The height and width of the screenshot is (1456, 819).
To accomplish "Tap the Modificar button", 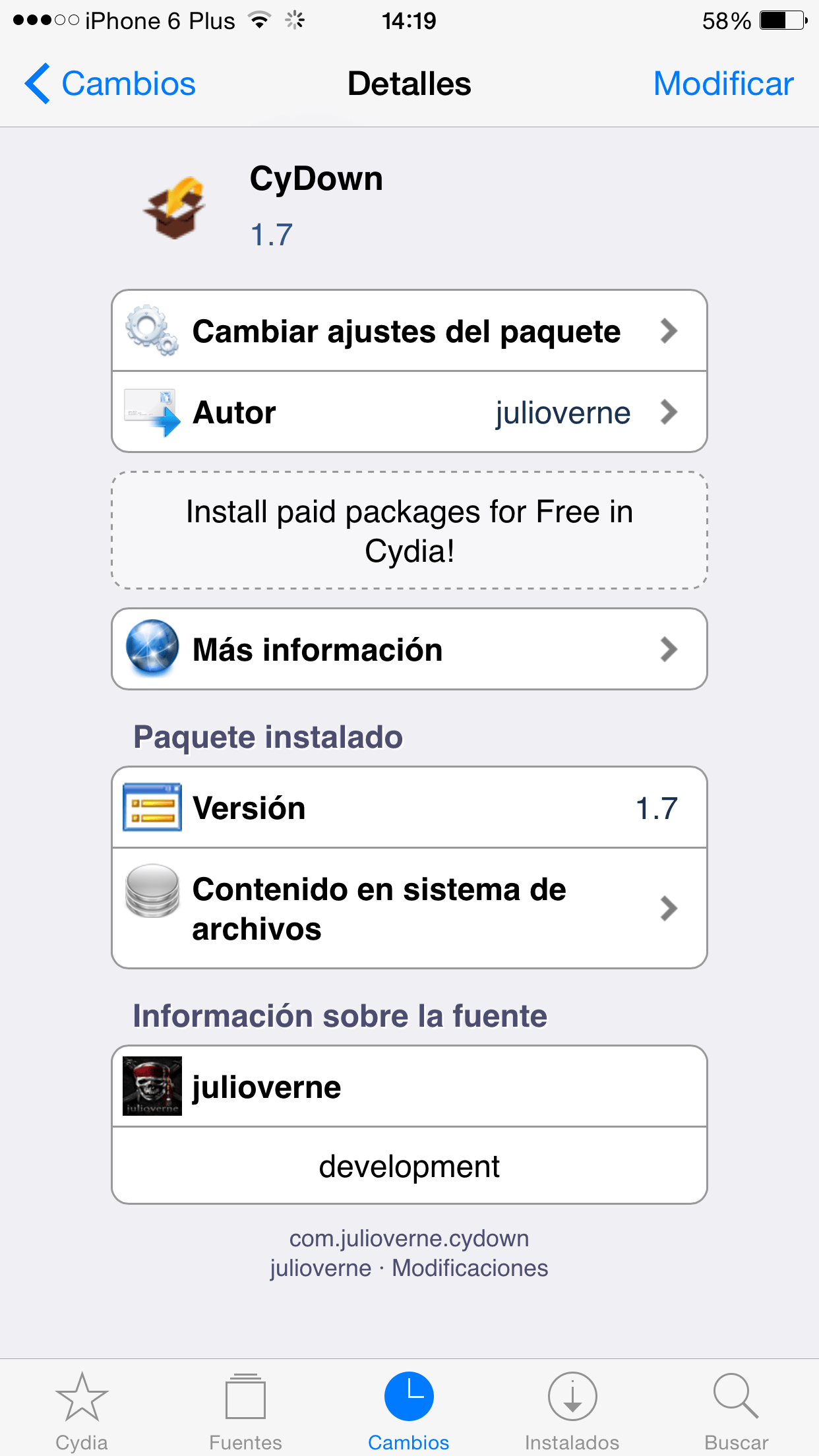I will 723,84.
